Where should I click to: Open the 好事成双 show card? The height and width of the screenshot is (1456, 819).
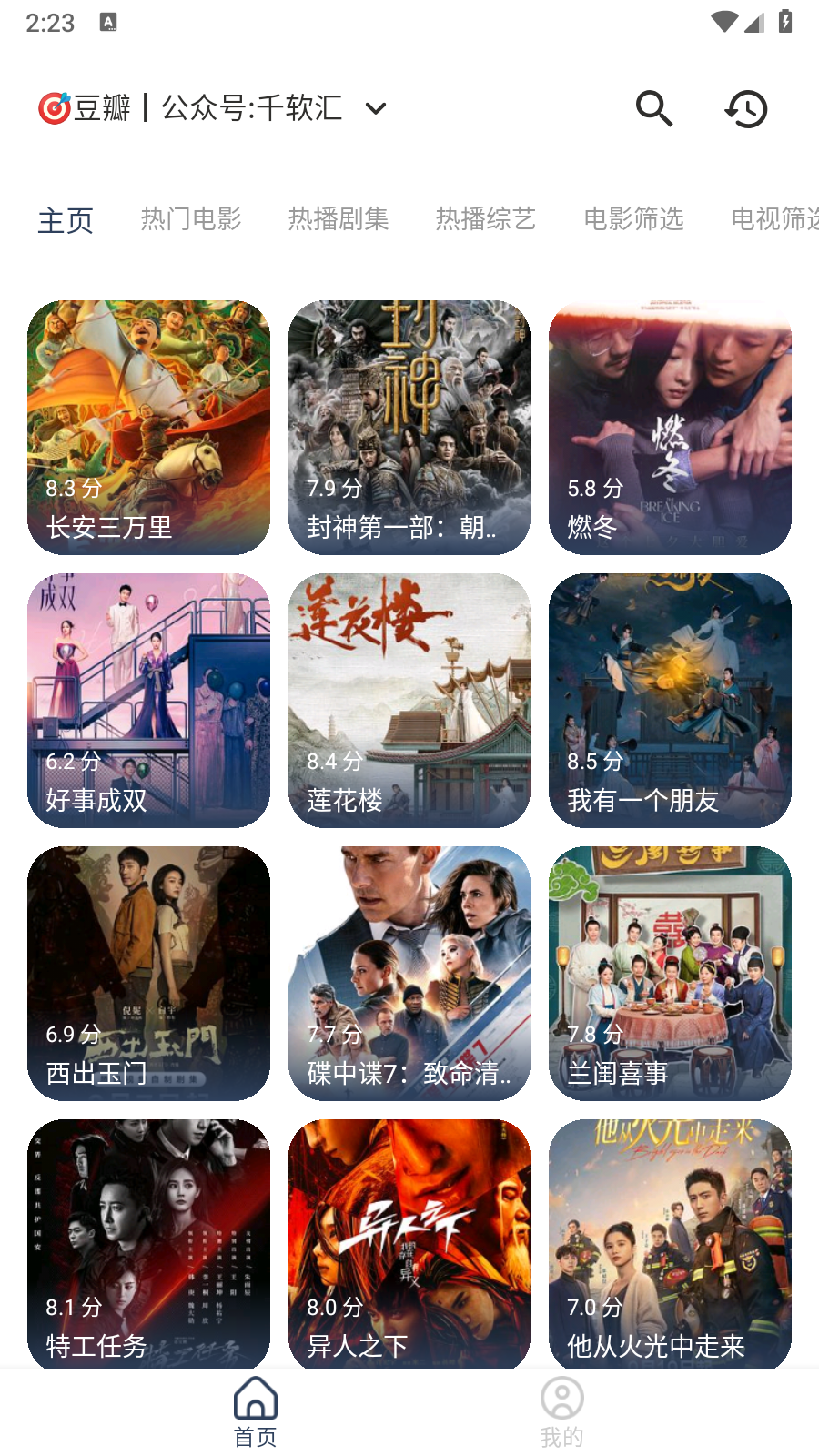coord(148,700)
